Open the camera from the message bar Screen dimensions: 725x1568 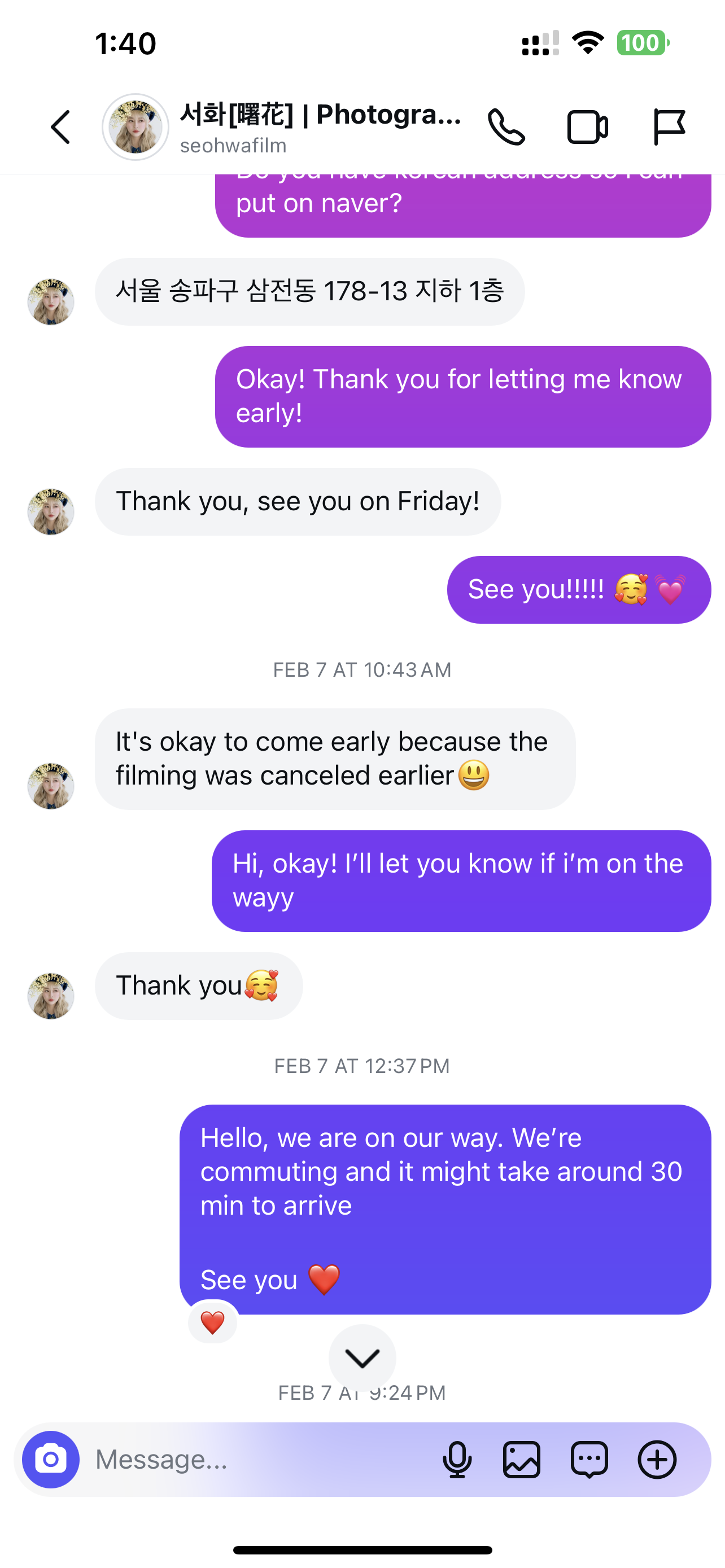[x=51, y=1459]
